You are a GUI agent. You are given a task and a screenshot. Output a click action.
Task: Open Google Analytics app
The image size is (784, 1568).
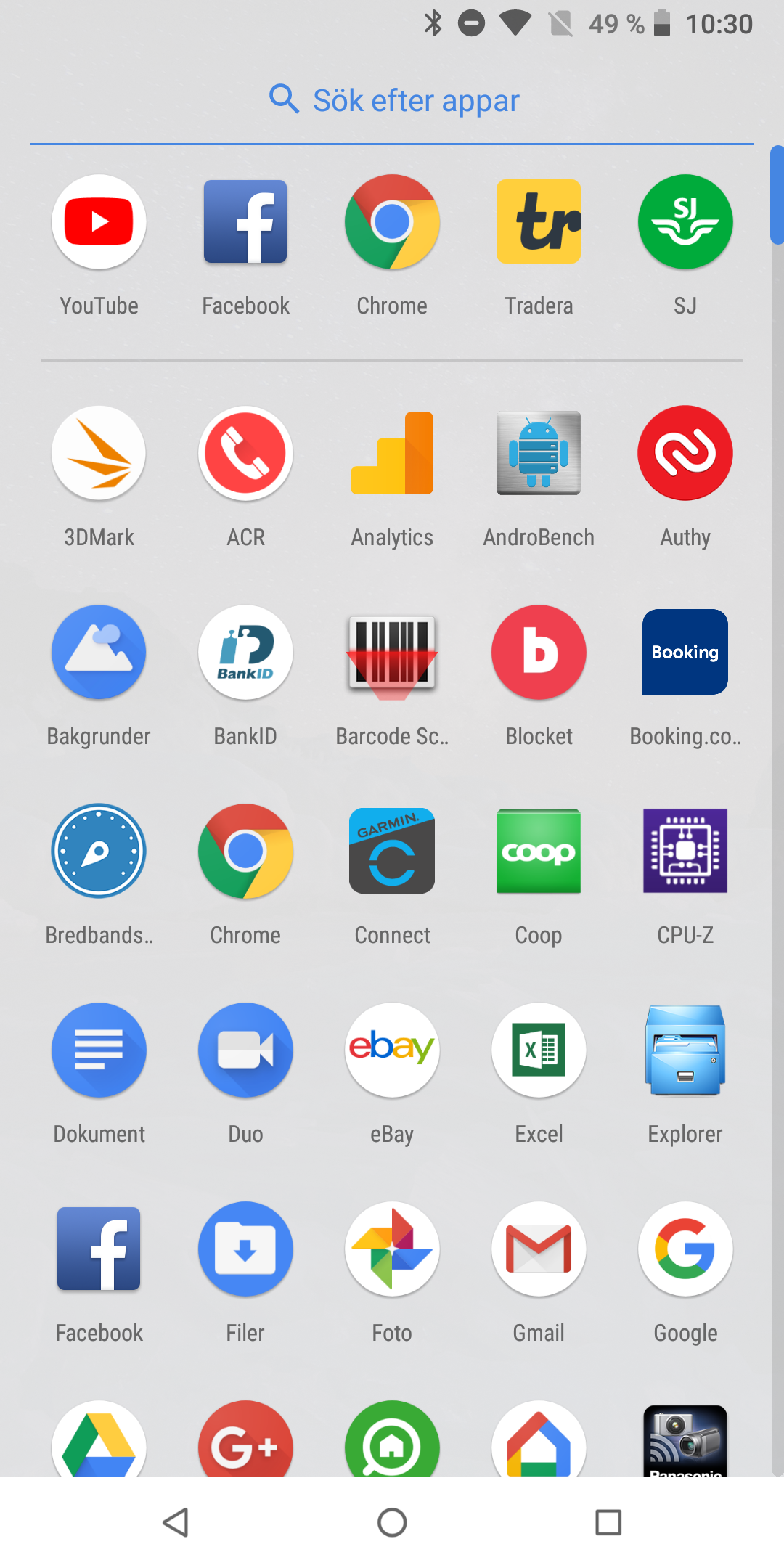click(392, 454)
